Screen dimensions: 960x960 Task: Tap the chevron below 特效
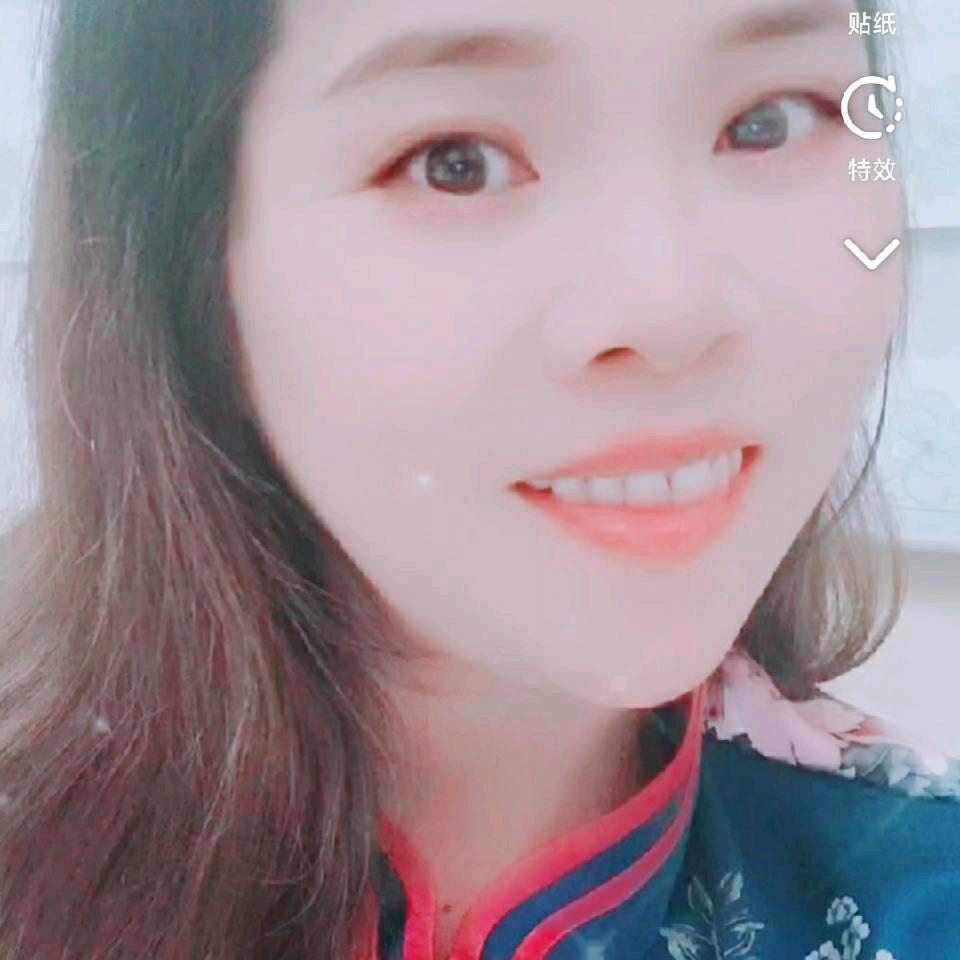(x=871, y=253)
